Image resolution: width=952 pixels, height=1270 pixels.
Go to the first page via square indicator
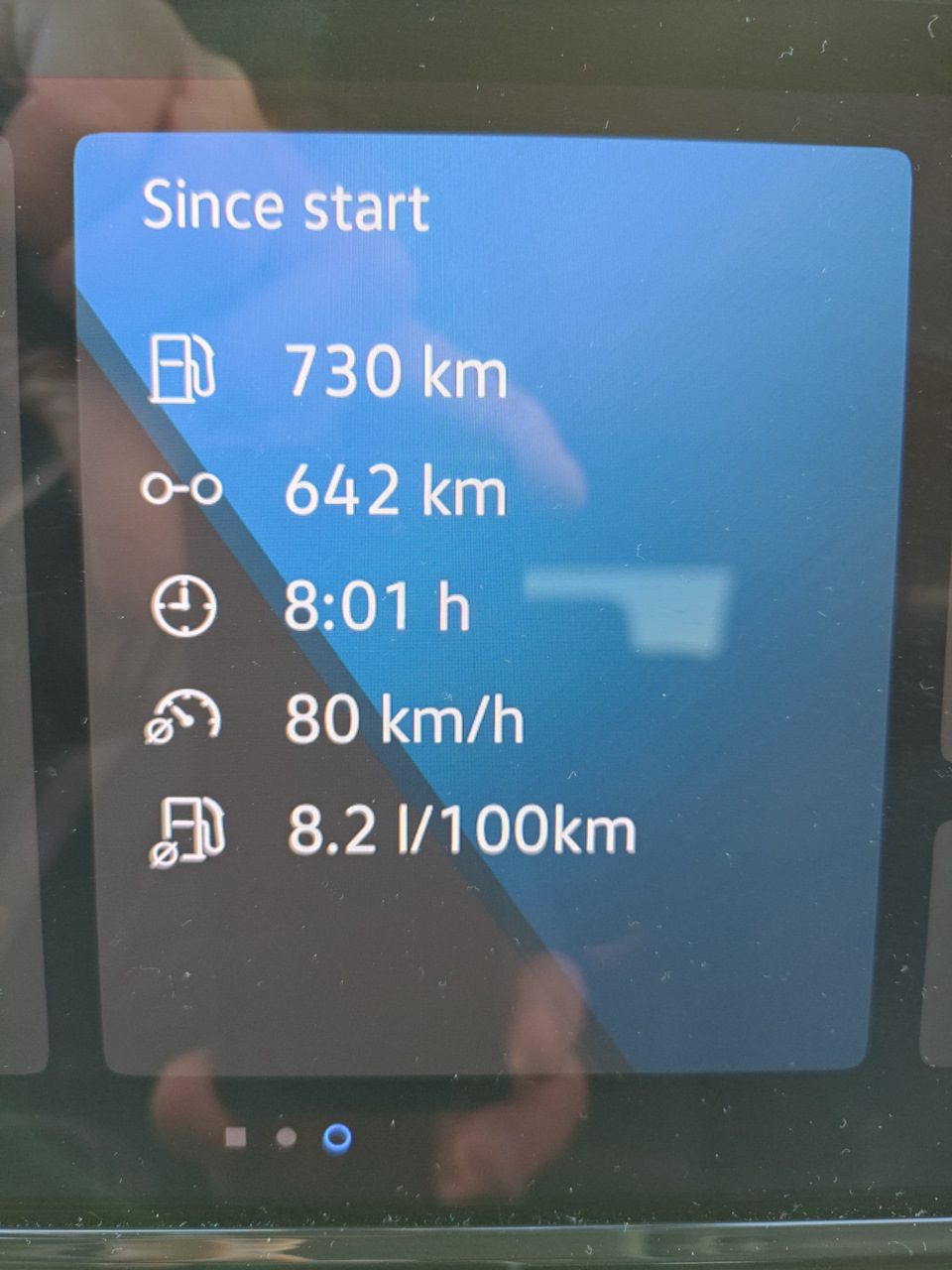[236, 1137]
